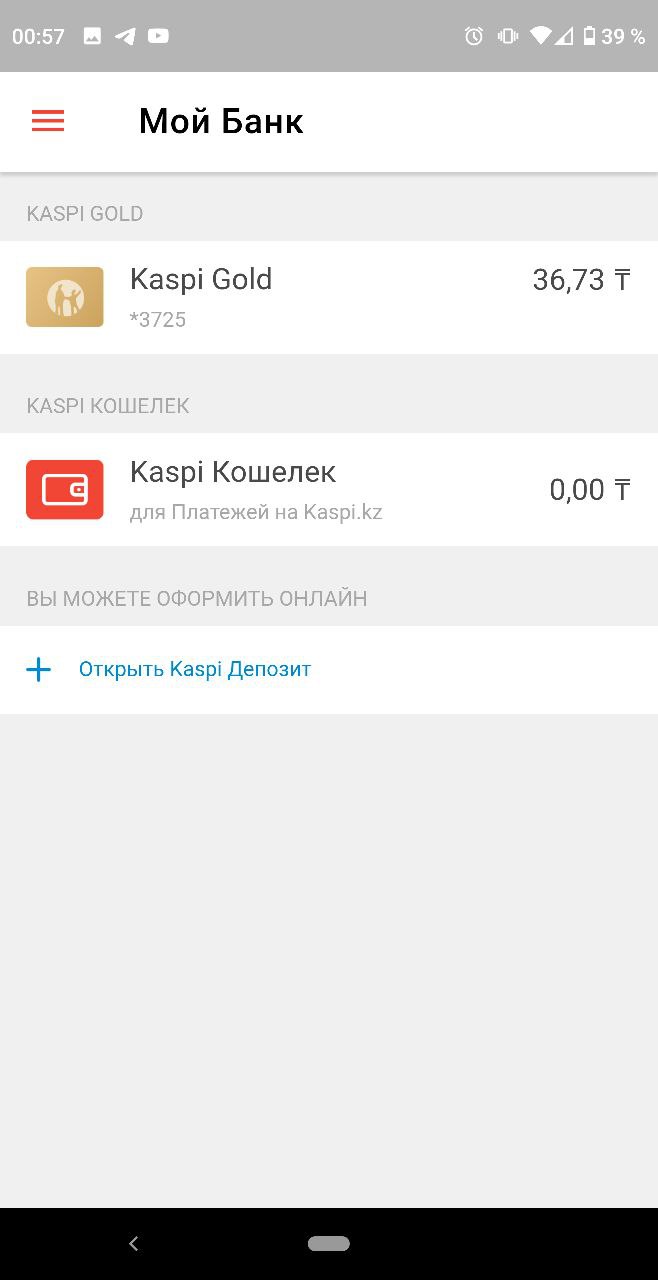Image resolution: width=658 pixels, height=1280 pixels.
Task: Open the hamburger drawer menu
Action: [48, 122]
